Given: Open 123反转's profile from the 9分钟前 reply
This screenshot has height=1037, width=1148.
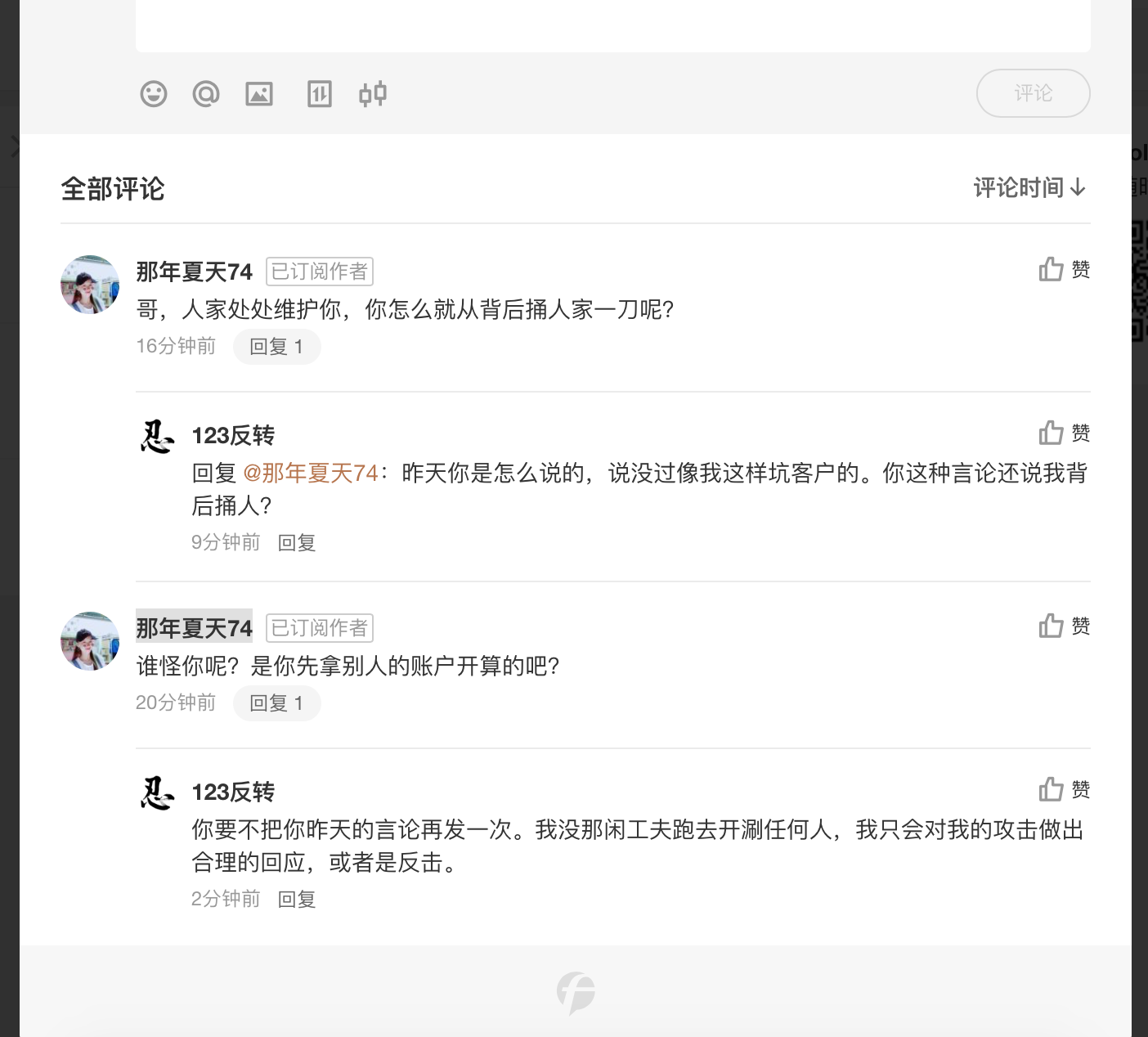Looking at the screenshot, I should [x=233, y=436].
